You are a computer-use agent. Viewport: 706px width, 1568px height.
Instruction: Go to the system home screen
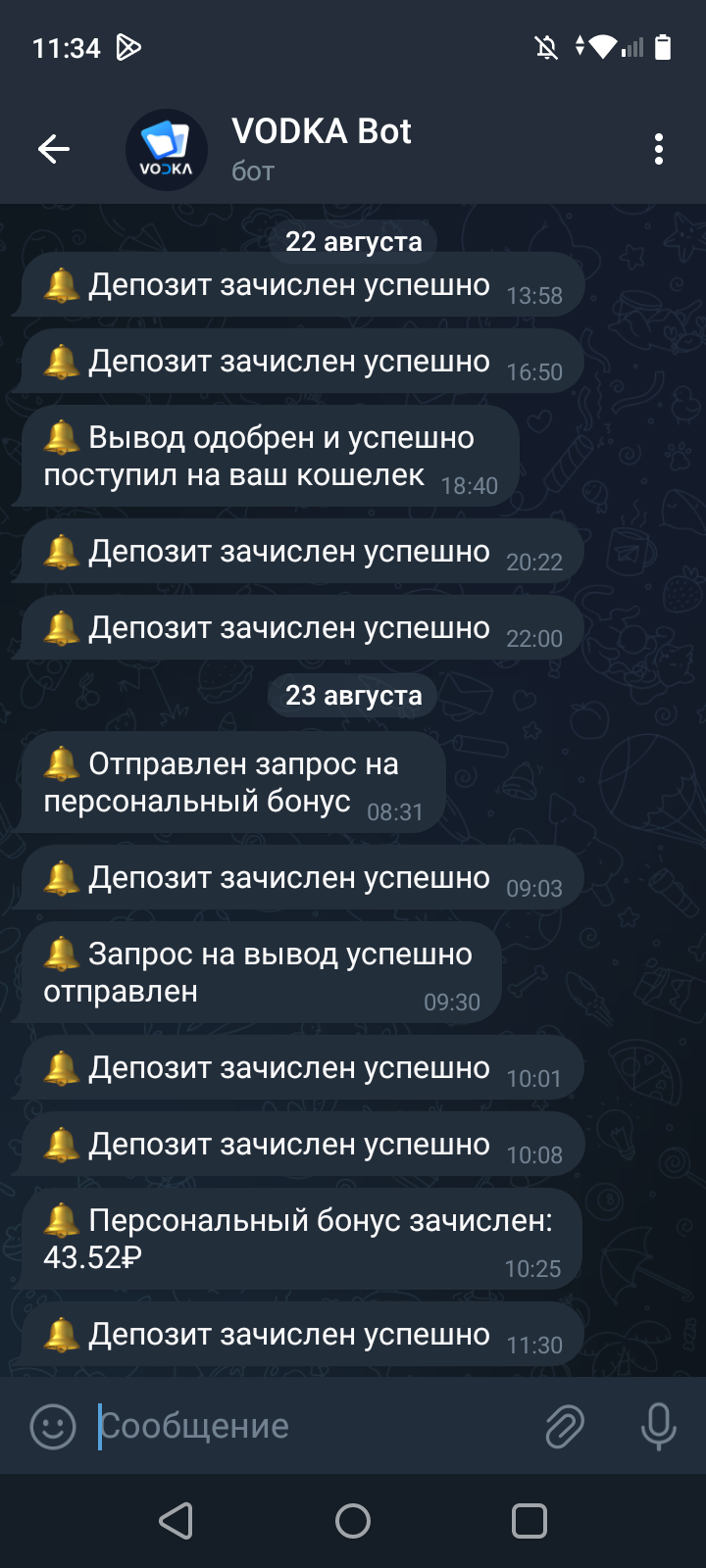(x=353, y=1521)
